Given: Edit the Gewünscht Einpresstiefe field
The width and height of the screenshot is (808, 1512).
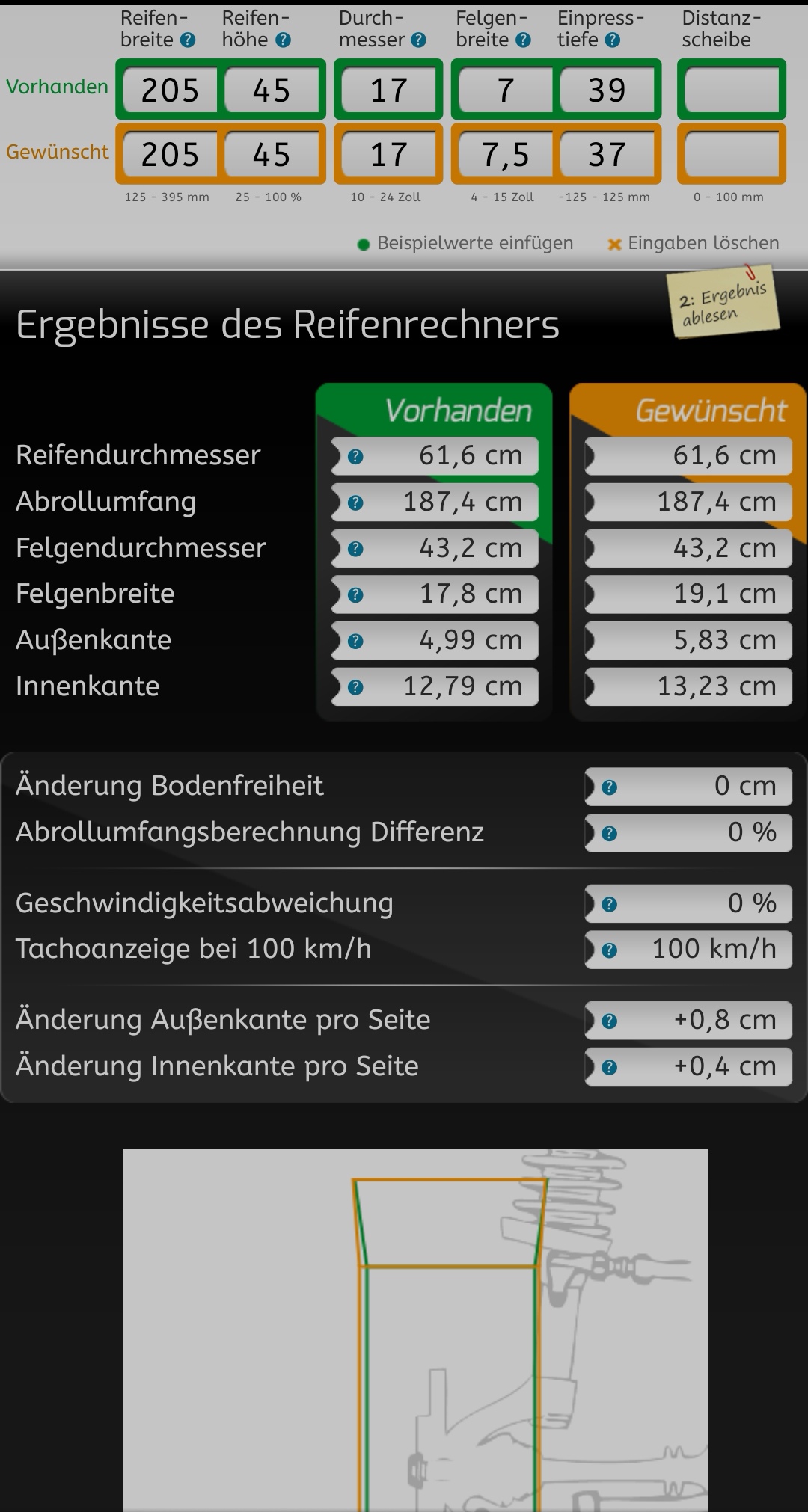Looking at the screenshot, I should (x=607, y=154).
